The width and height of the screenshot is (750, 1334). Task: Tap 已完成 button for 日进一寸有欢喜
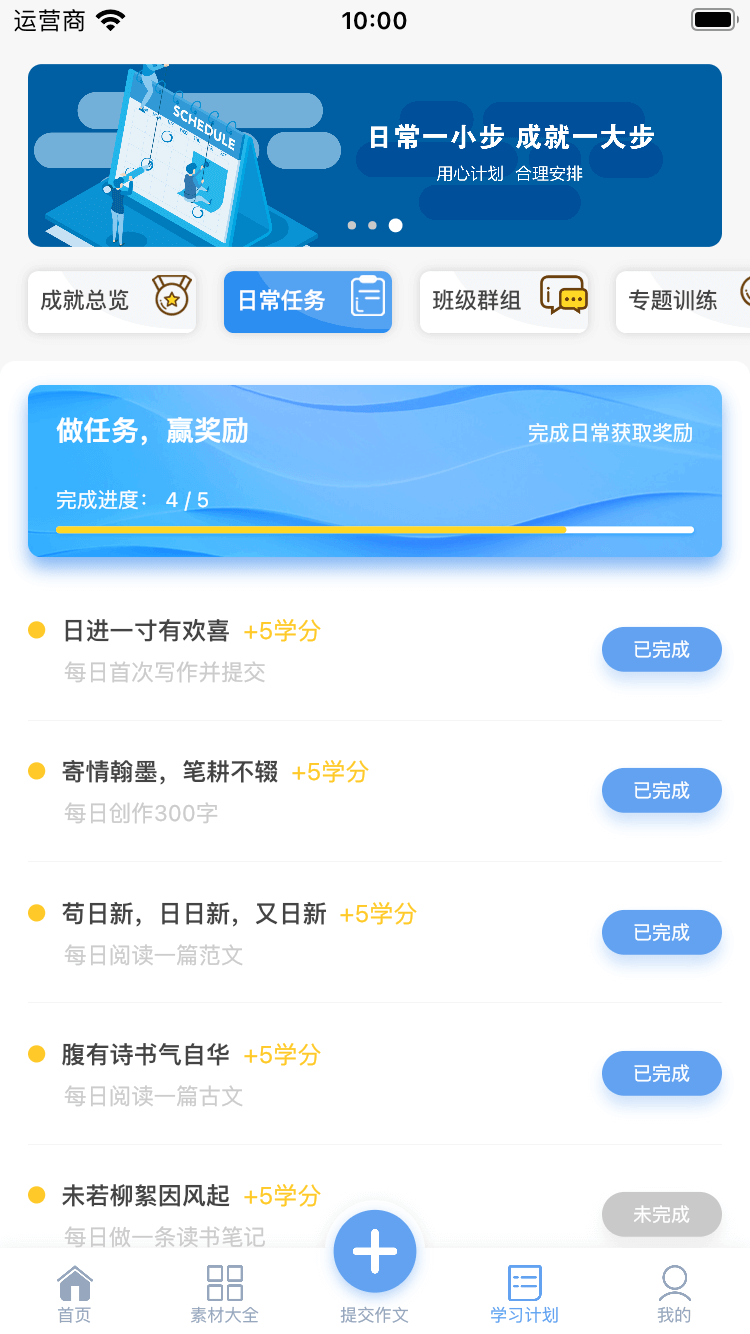[661, 650]
